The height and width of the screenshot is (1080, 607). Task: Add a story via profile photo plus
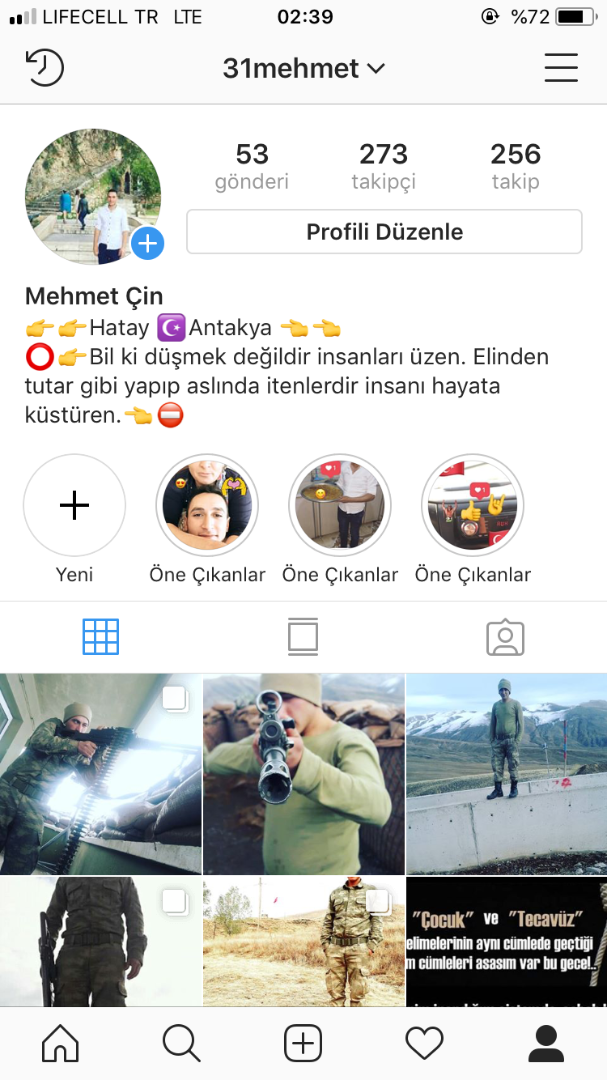click(147, 243)
